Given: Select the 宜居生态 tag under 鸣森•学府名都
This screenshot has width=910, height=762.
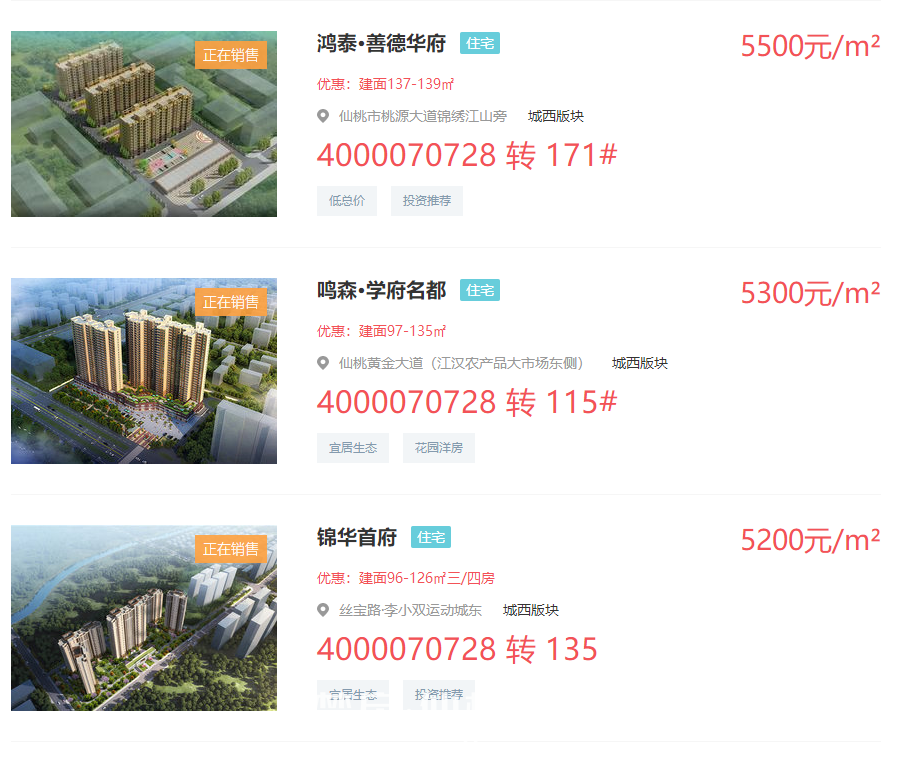Looking at the screenshot, I should point(353,448).
